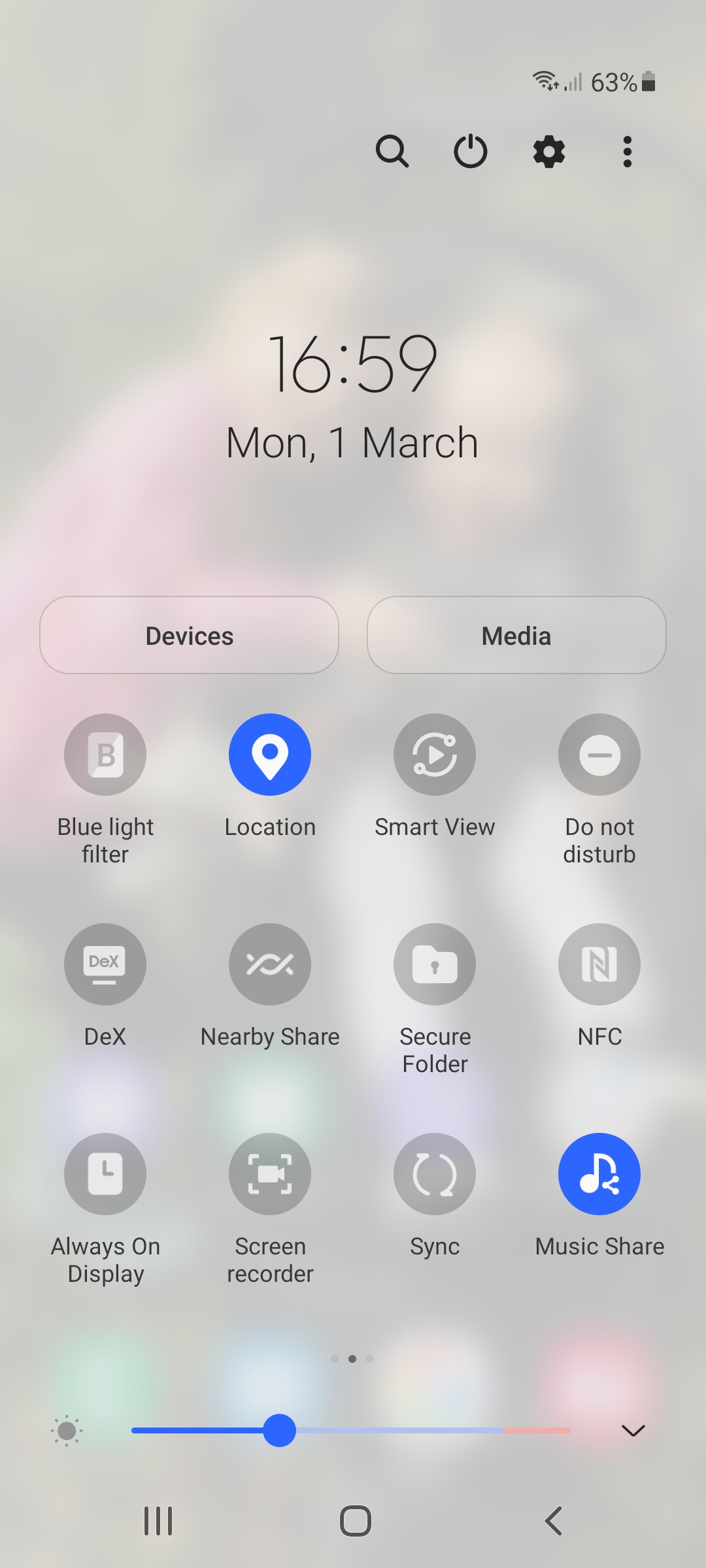Open the Devices panel
The width and height of the screenshot is (706, 1568).
(190, 635)
